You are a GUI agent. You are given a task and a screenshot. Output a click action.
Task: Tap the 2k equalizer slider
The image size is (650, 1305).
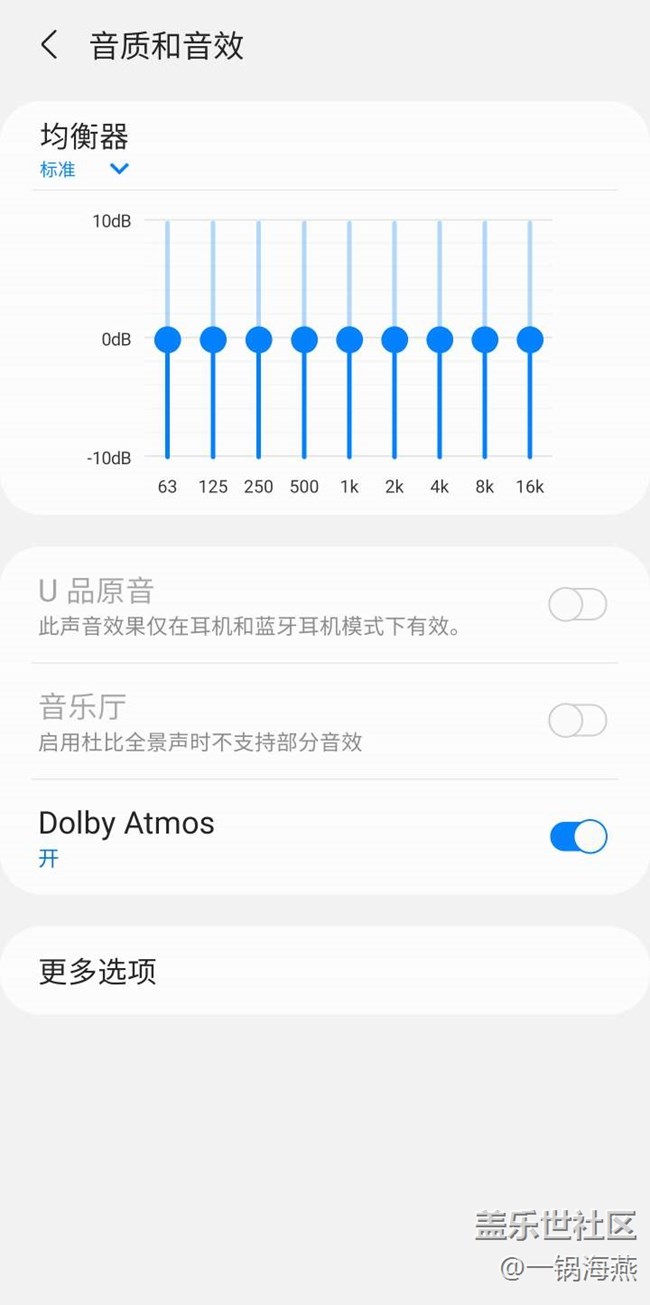[394, 340]
